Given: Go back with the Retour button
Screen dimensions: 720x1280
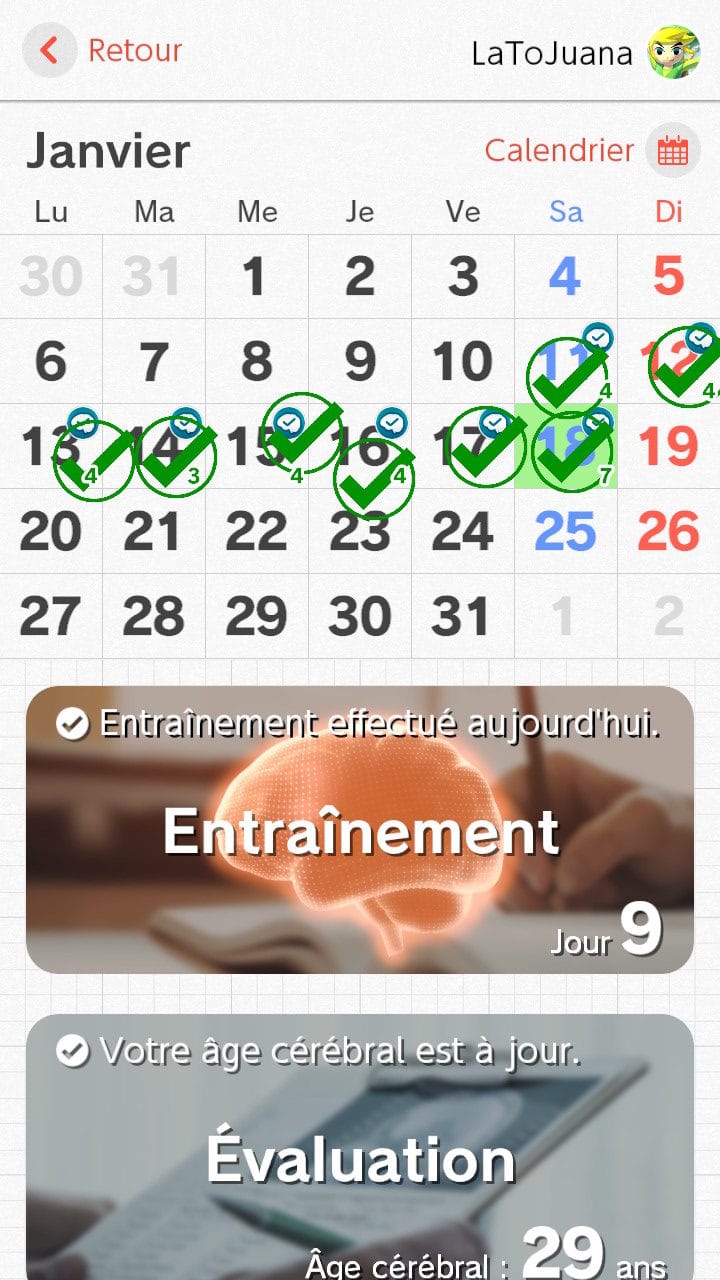Looking at the screenshot, I should point(104,50).
